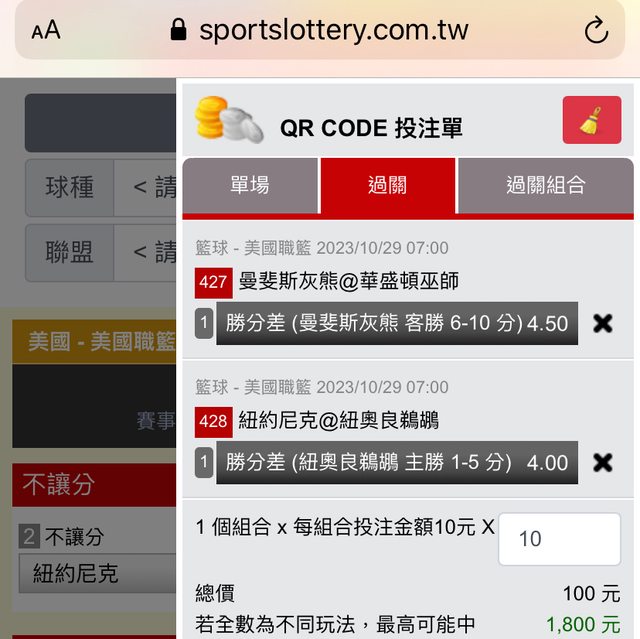
Task: Reload the page in the browser
Action: click(x=596, y=31)
